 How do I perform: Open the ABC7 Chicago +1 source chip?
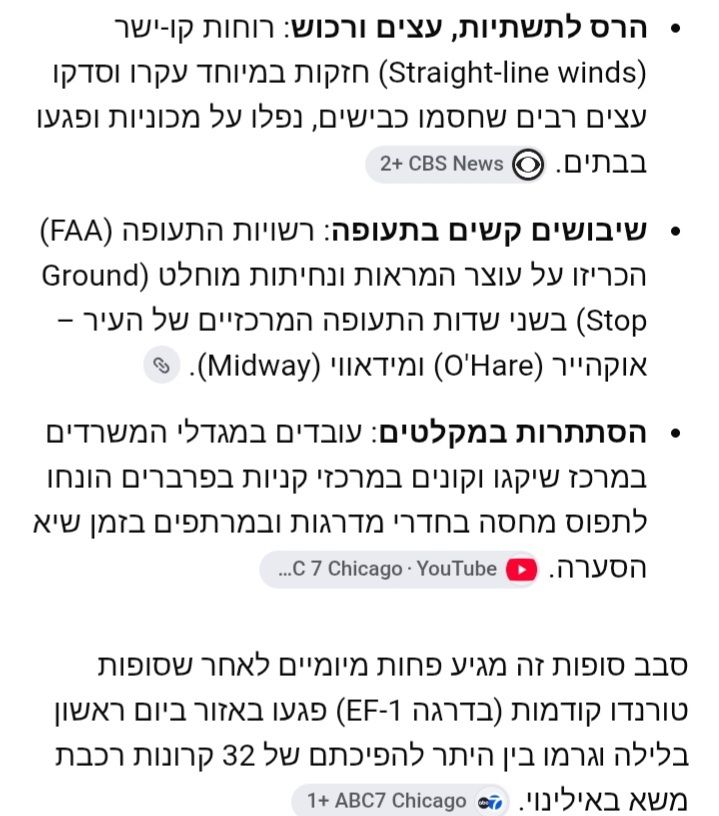[400, 800]
